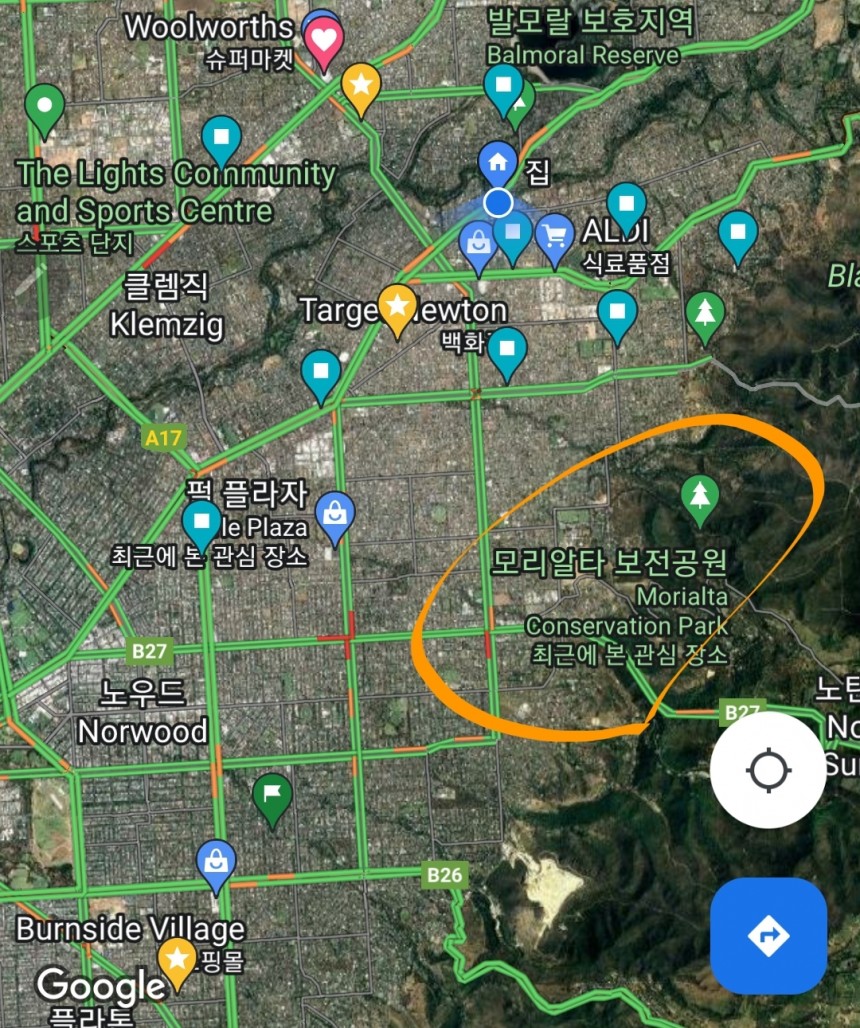
Task: Open the home pin labeled 집
Action: 498,163
